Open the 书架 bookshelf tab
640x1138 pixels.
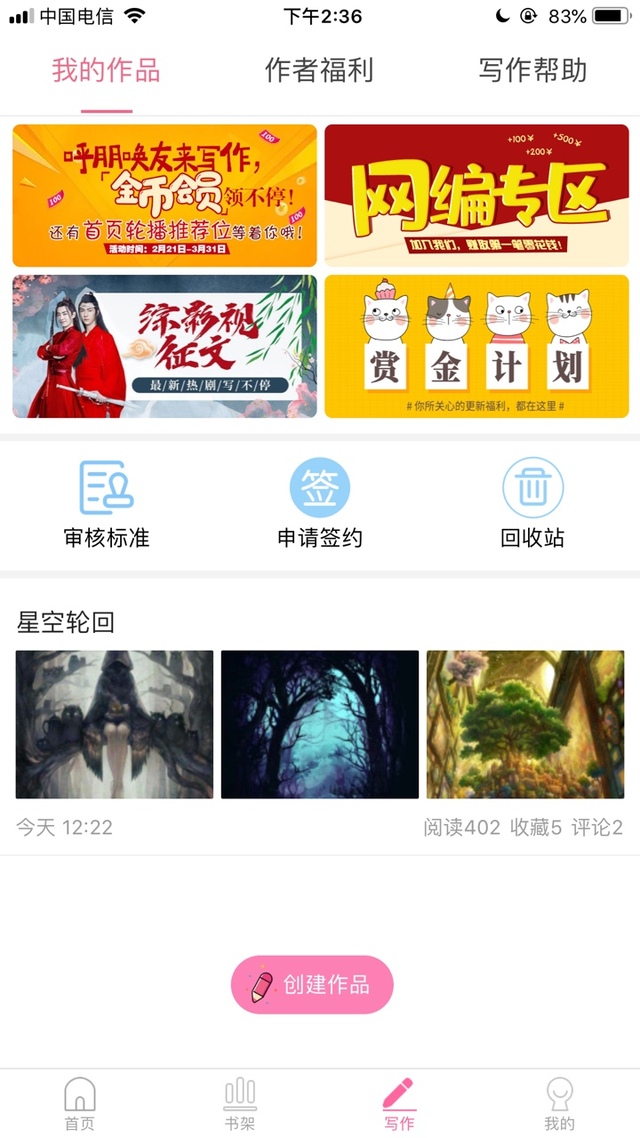[x=240, y=1102]
